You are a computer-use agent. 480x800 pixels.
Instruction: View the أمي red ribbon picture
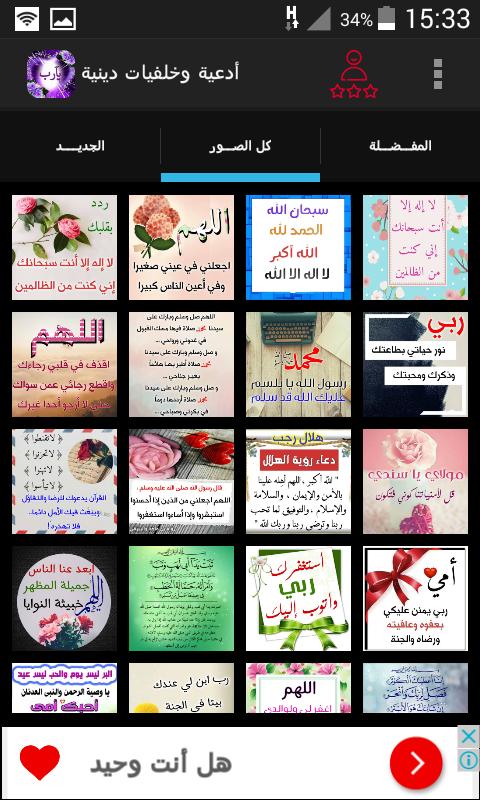[x=415, y=598]
